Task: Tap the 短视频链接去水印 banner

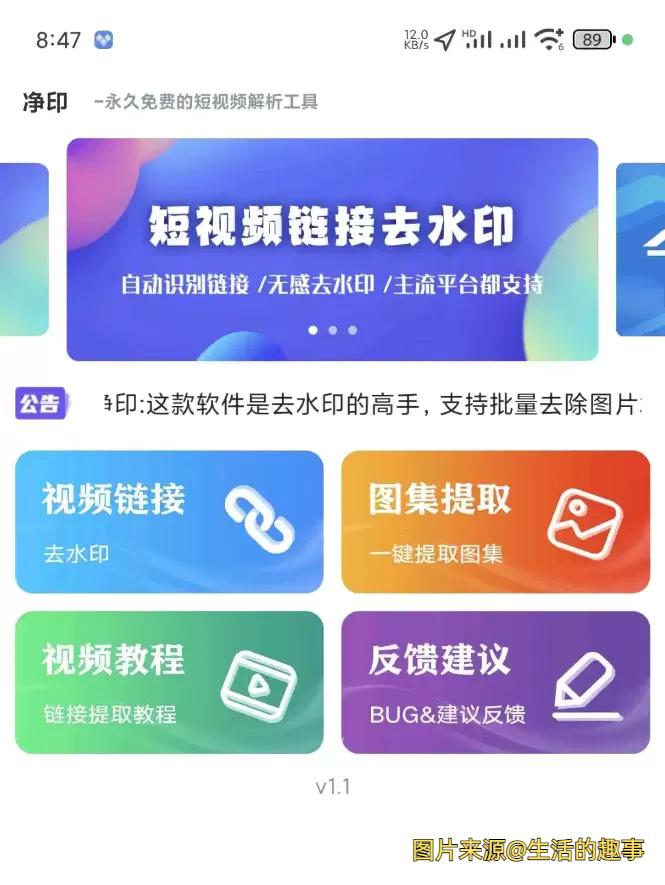Action: 332,249
